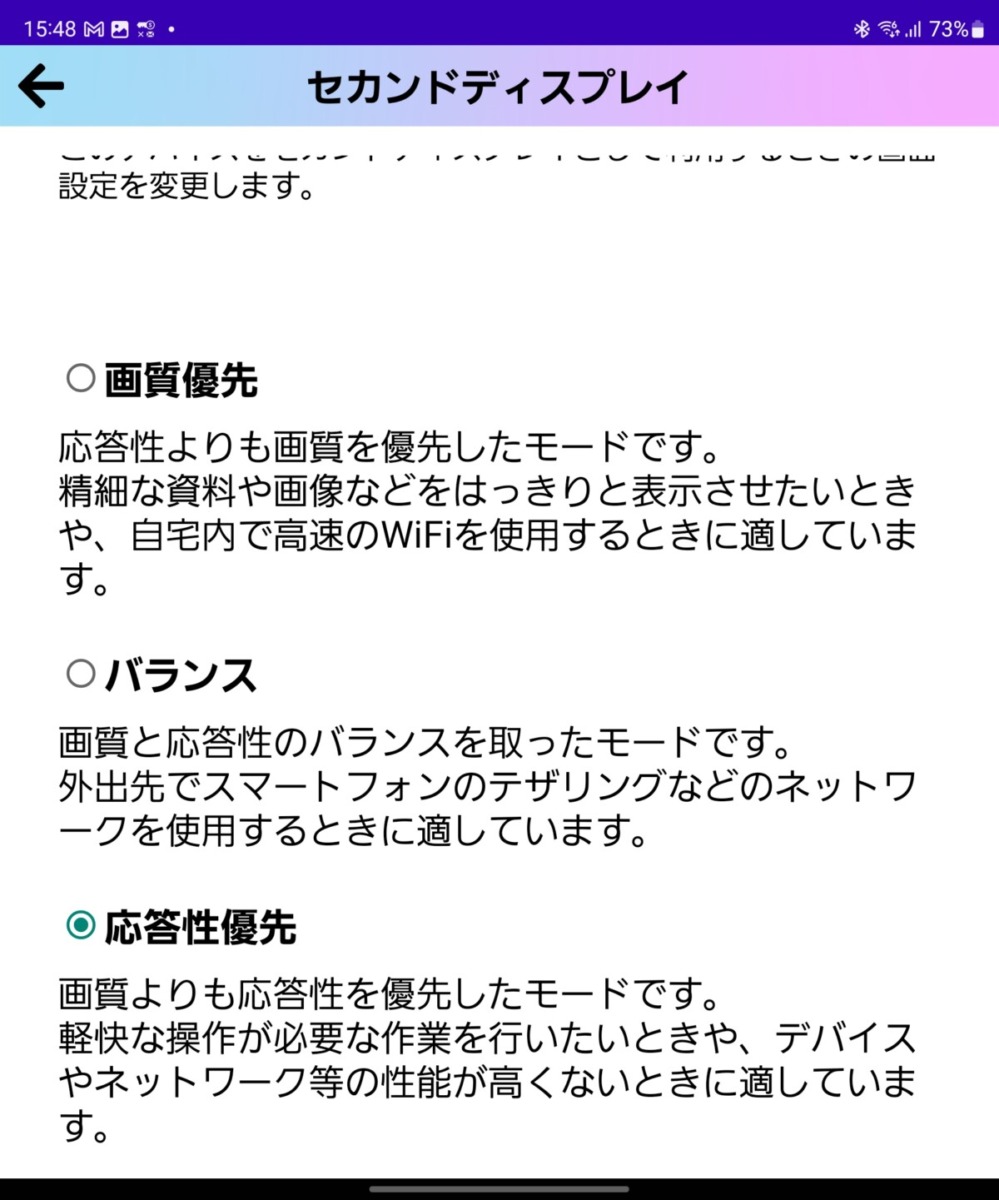Choose the バランス mode radio button

pos(80,675)
